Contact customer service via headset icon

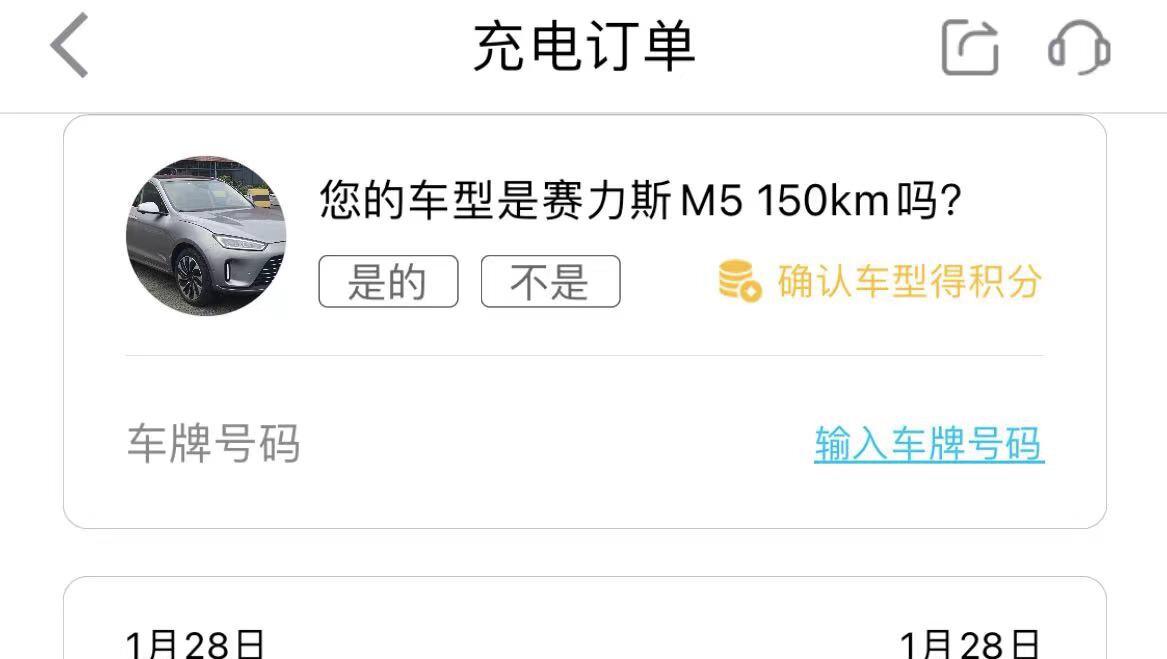click(x=1078, y=47)
